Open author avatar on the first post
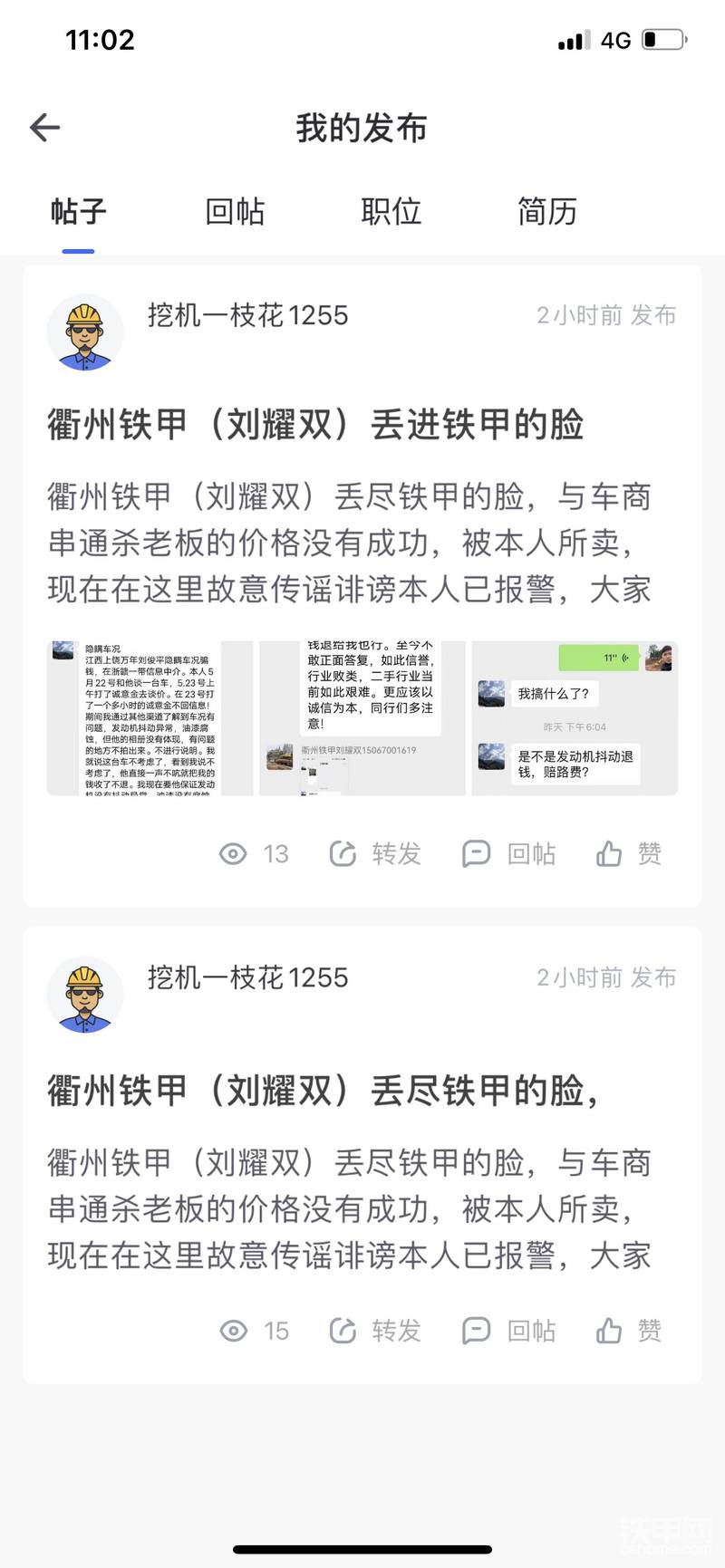This screenshot has width=725, height=1568. [85, 333]
